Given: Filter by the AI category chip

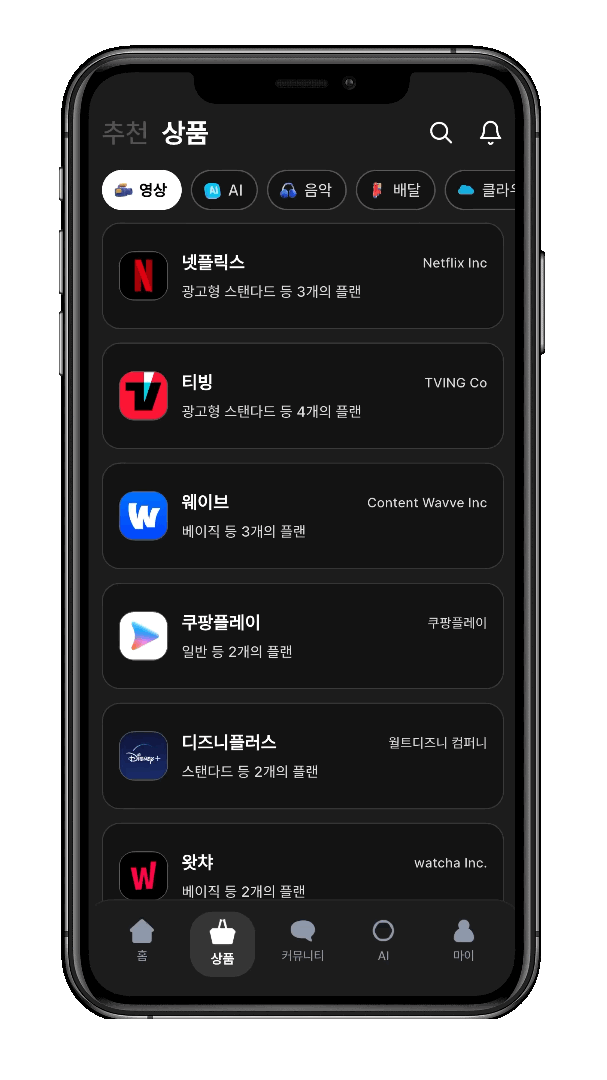Looking at the screenshot, I should coord(224,190).
